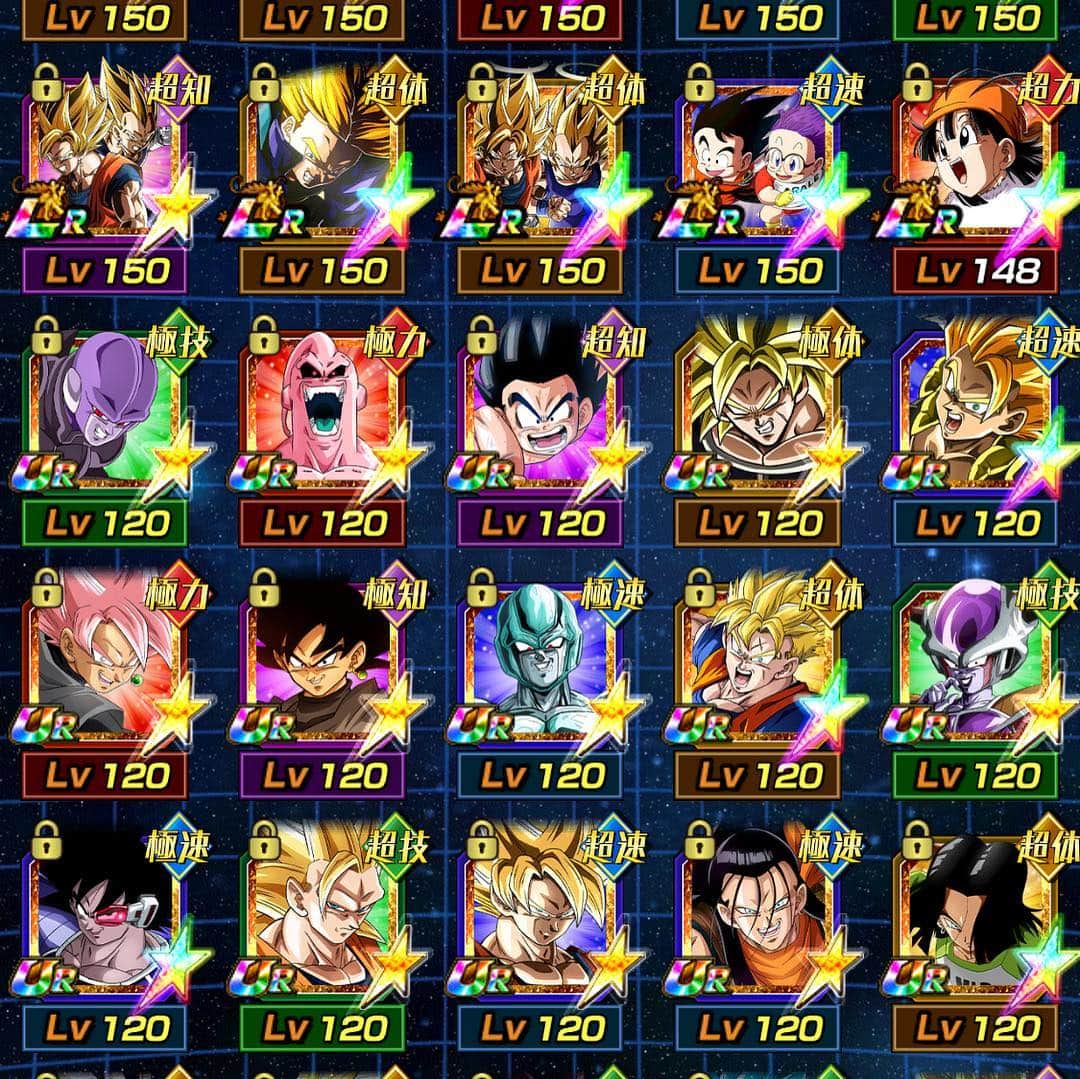
Task: Open the Super 17 極速 card
Action: click(x=758, y=912)
